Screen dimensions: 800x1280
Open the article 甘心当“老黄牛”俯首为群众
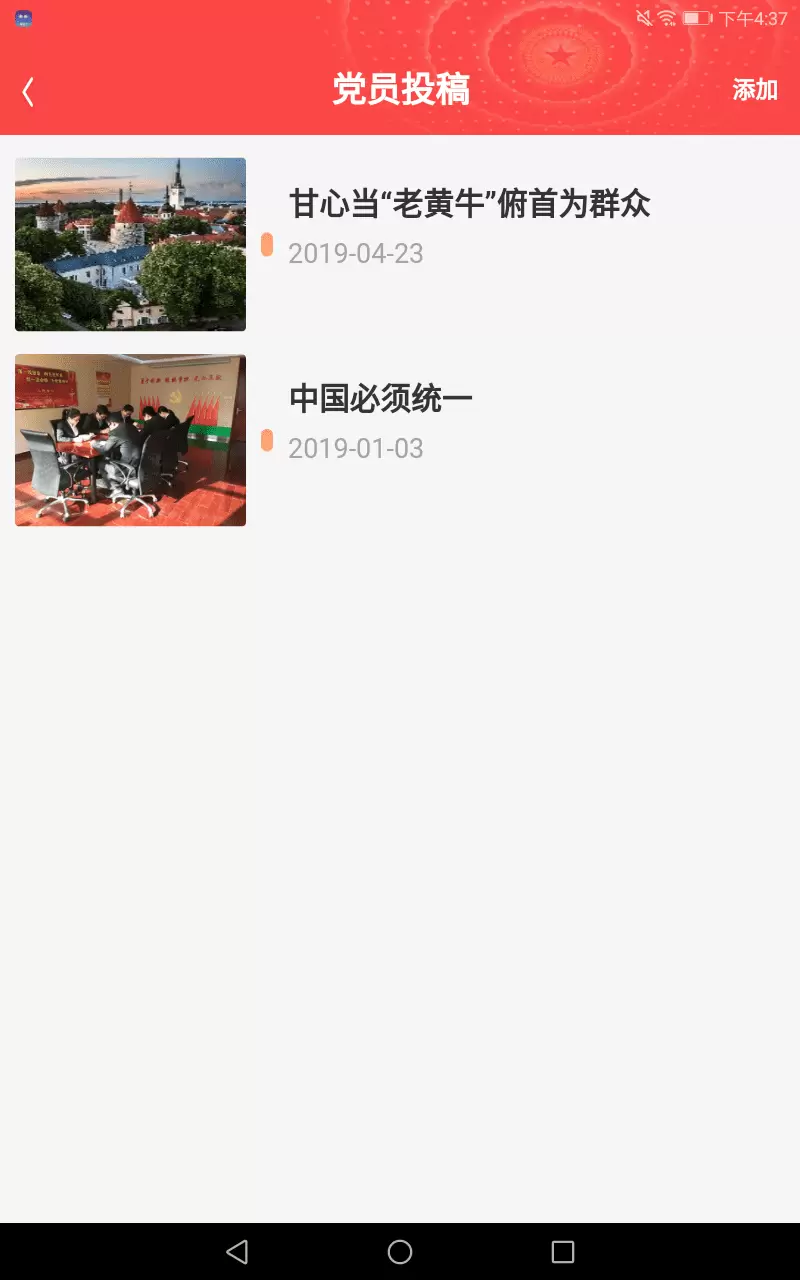pyautogui.click(x=470, y=204)
